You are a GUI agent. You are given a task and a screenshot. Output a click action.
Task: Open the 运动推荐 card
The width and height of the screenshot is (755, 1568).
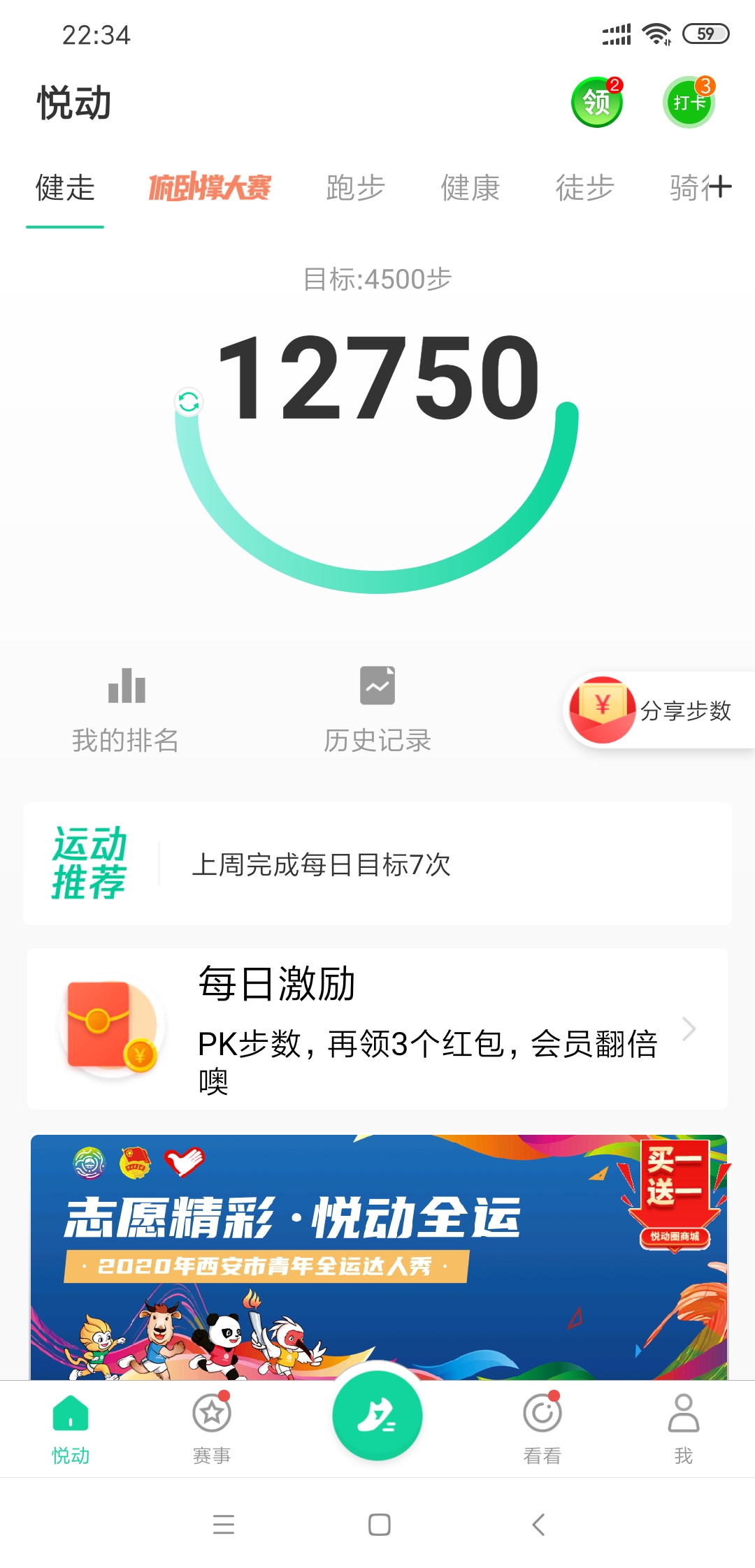(377, 864)
